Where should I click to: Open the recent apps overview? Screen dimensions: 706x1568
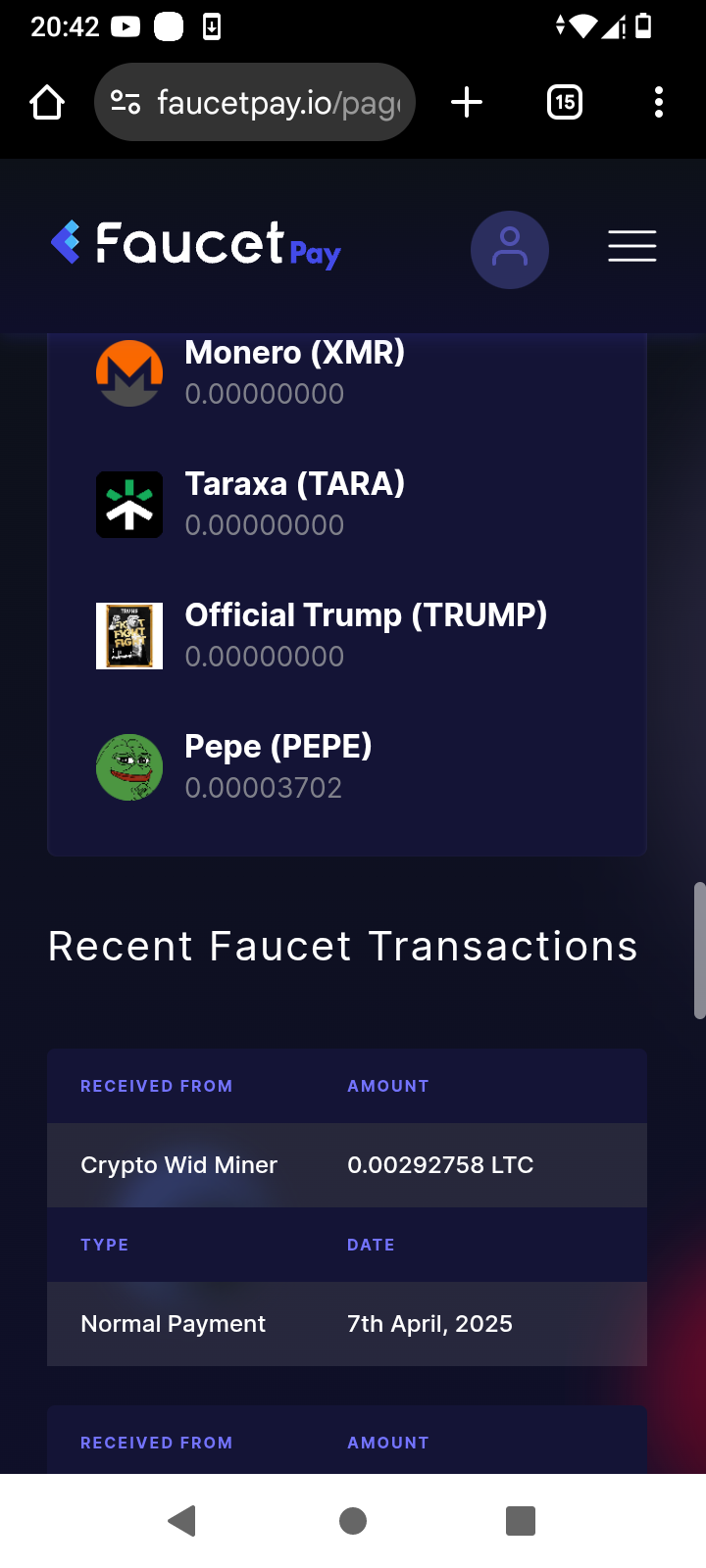pos(520,1521)
